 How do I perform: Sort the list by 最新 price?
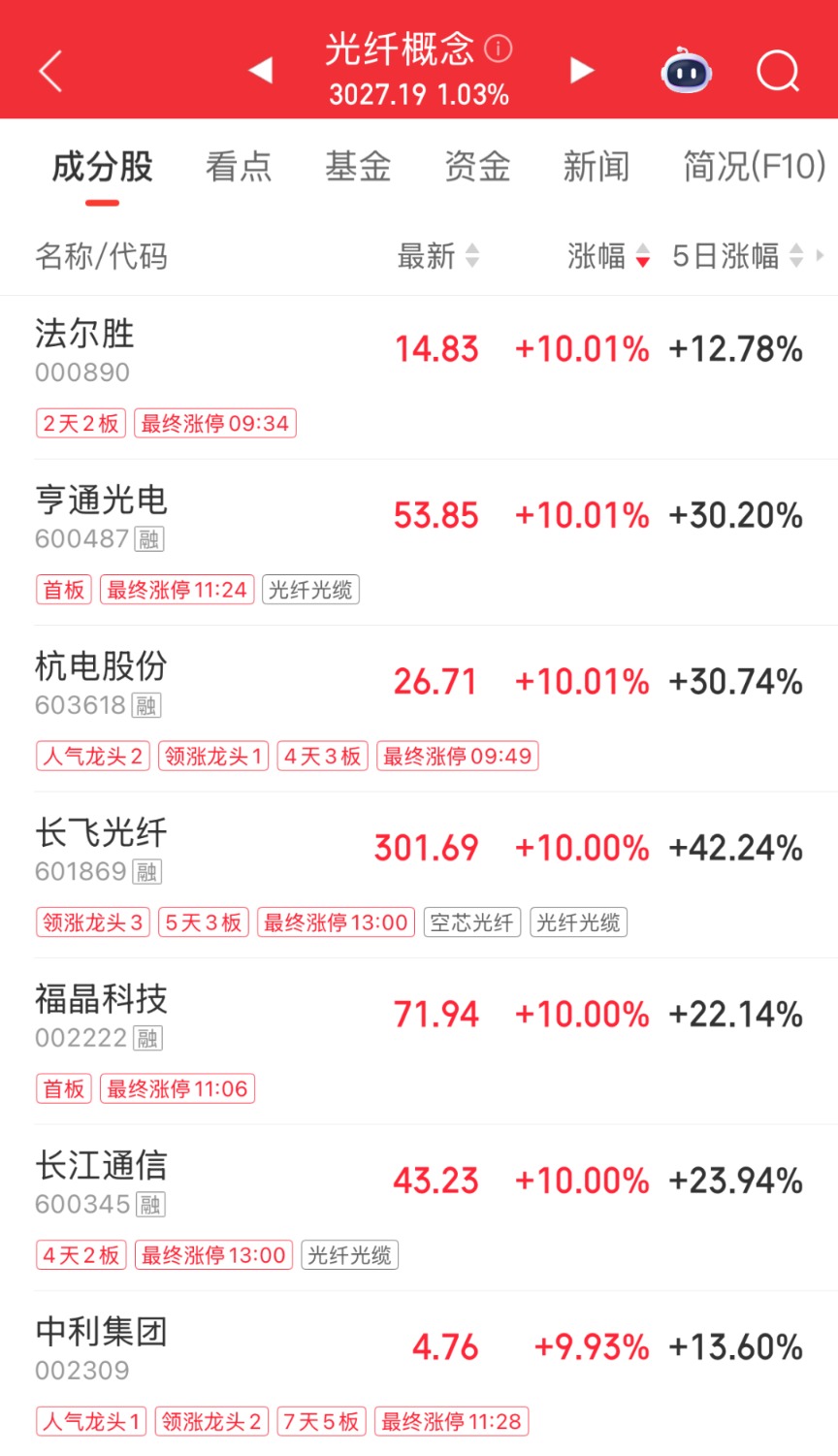[x=437, y=256]
